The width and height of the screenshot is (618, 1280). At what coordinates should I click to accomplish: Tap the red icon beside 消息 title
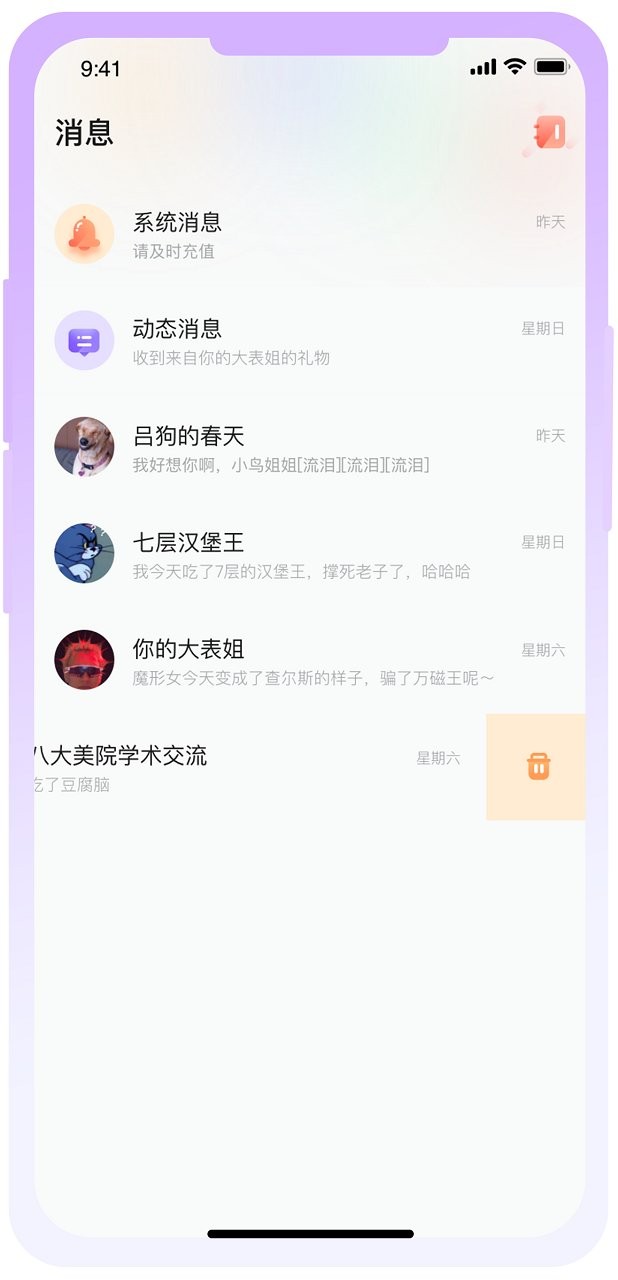[550, 132]
